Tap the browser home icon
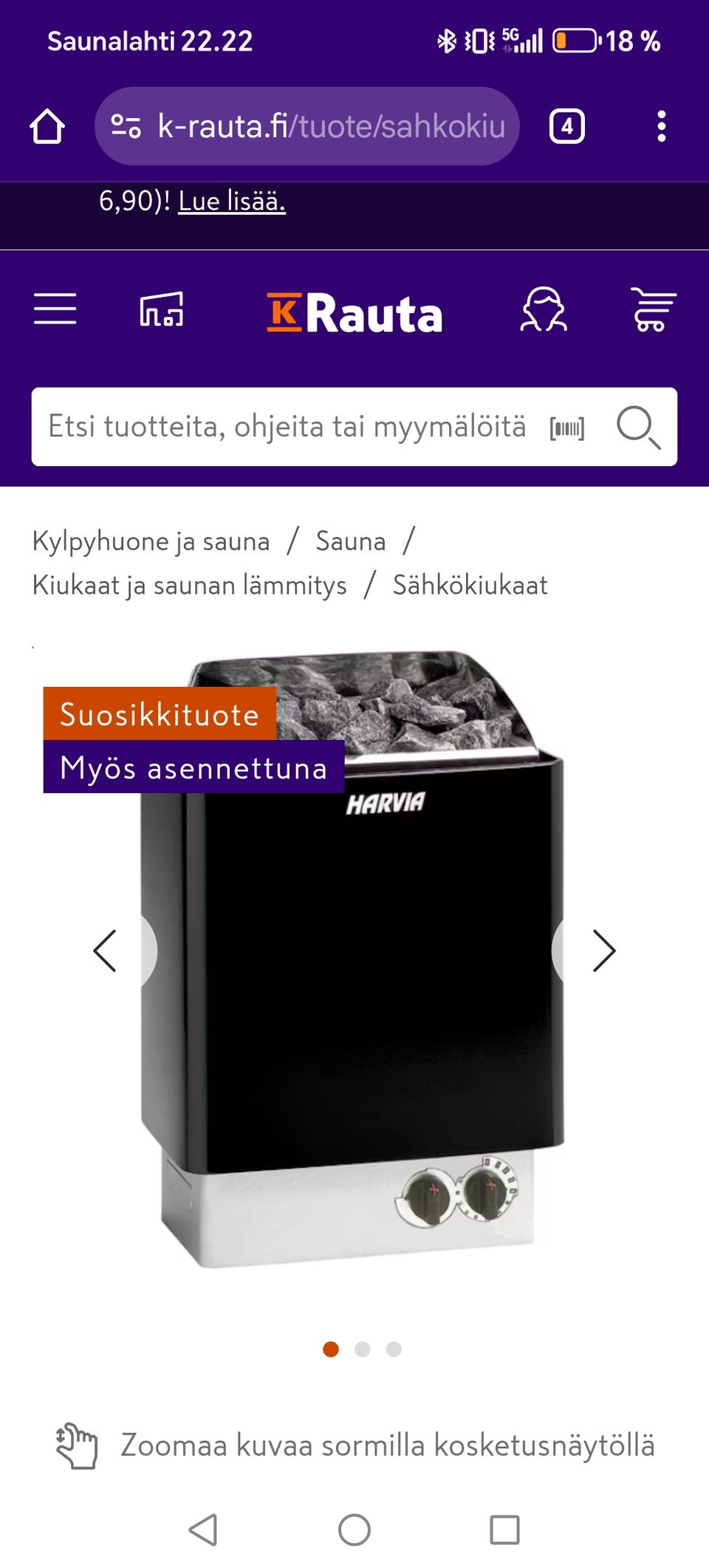709x1568 pixels. click(x=48, y=126)
